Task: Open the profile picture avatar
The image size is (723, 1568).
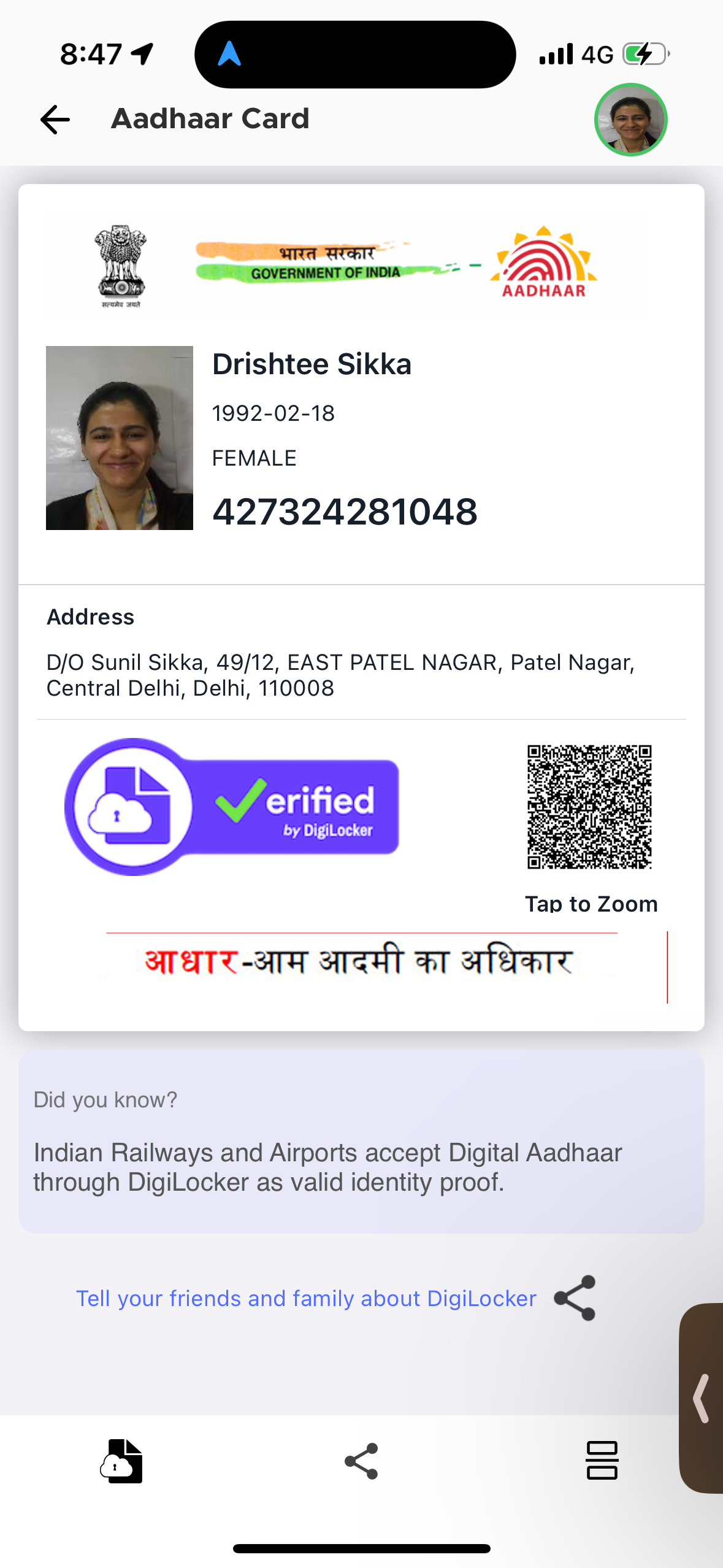Action: pyautogui.click(x=630, y=120)
